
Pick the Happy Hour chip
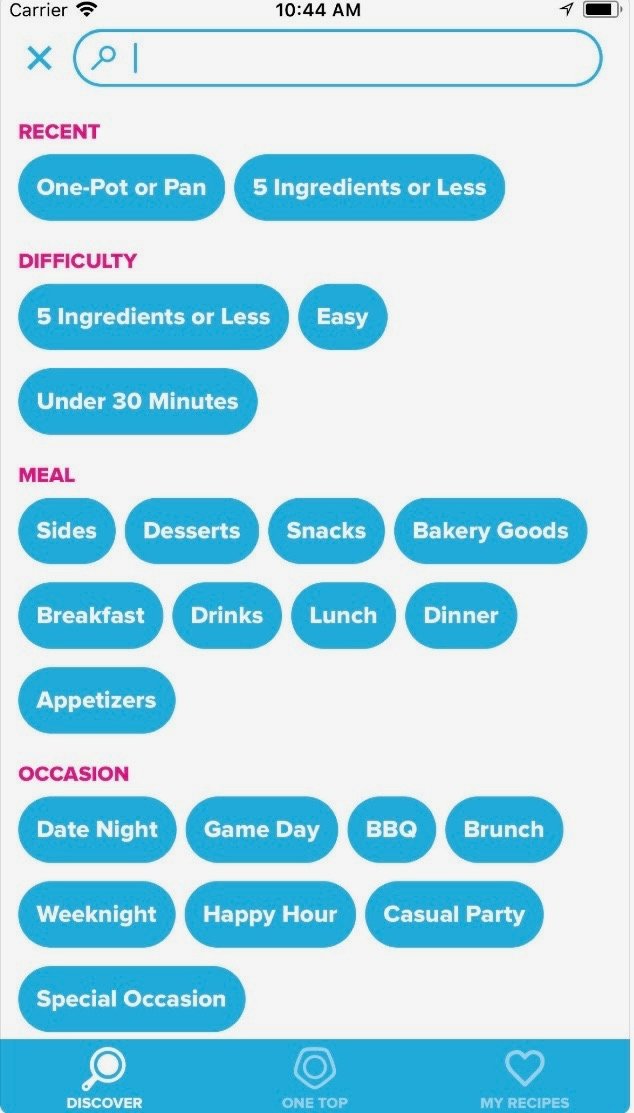click(x=270, y=914)
